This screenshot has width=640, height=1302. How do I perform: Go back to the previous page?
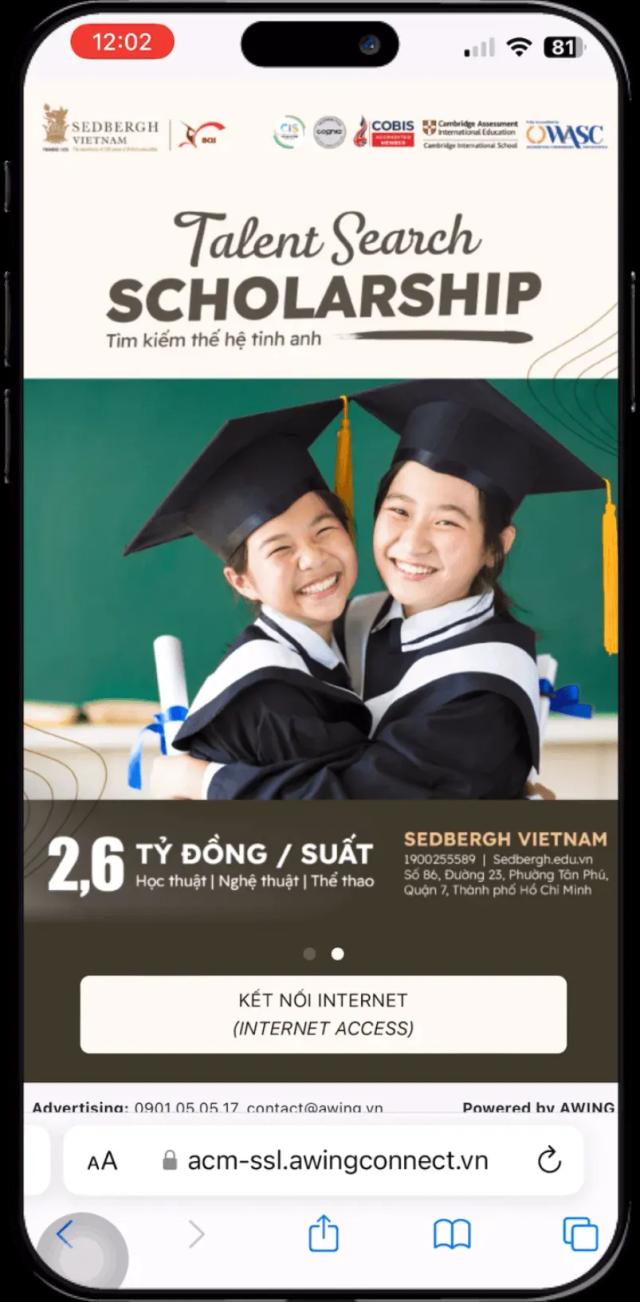point(64,1235)
